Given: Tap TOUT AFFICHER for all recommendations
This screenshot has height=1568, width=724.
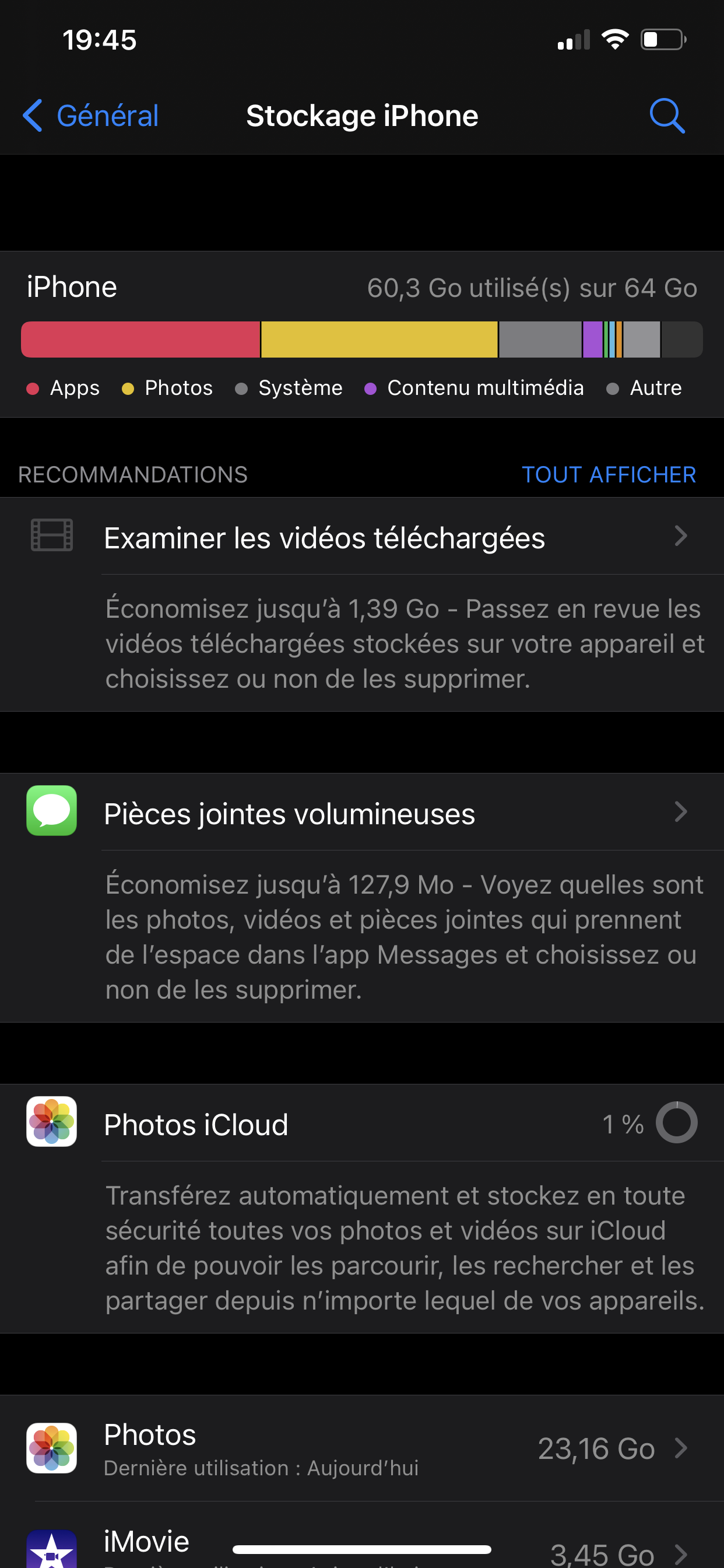Looking at the screenshot, I should click(609, 475).
